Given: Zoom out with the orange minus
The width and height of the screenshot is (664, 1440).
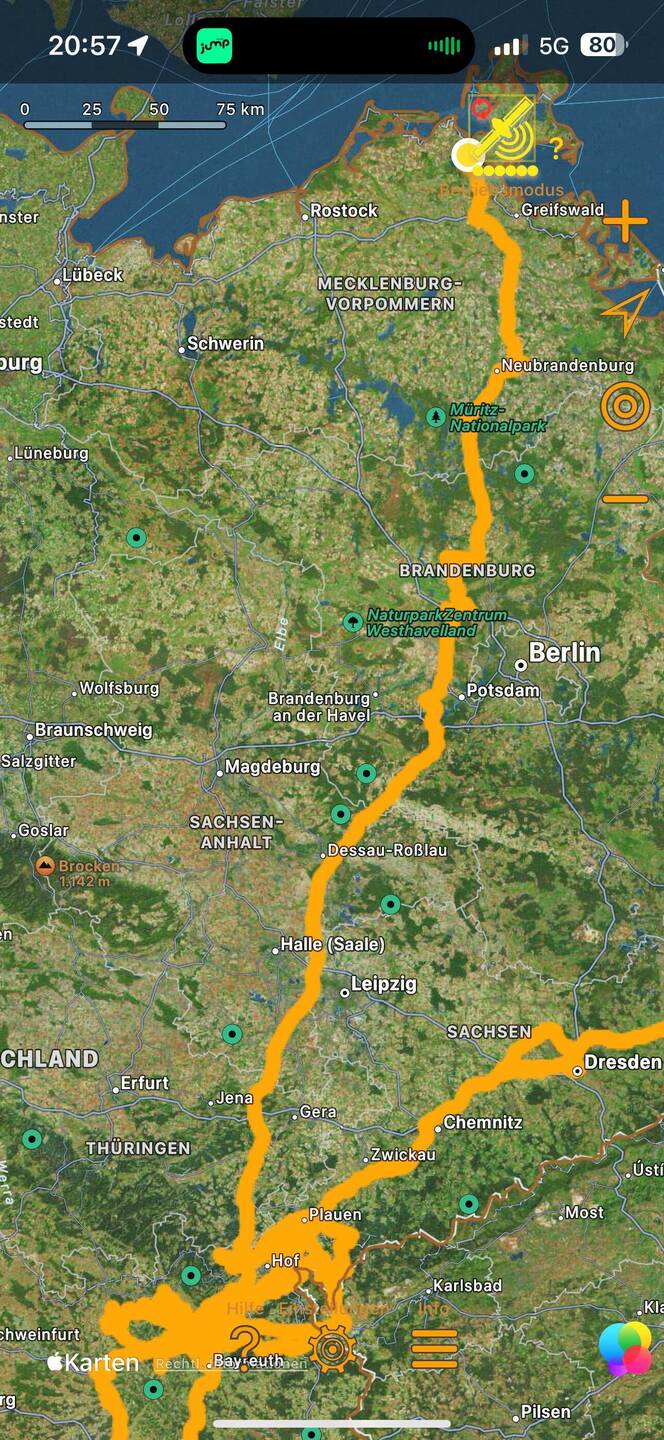Looking at the screenshot, I should [625, 498].
